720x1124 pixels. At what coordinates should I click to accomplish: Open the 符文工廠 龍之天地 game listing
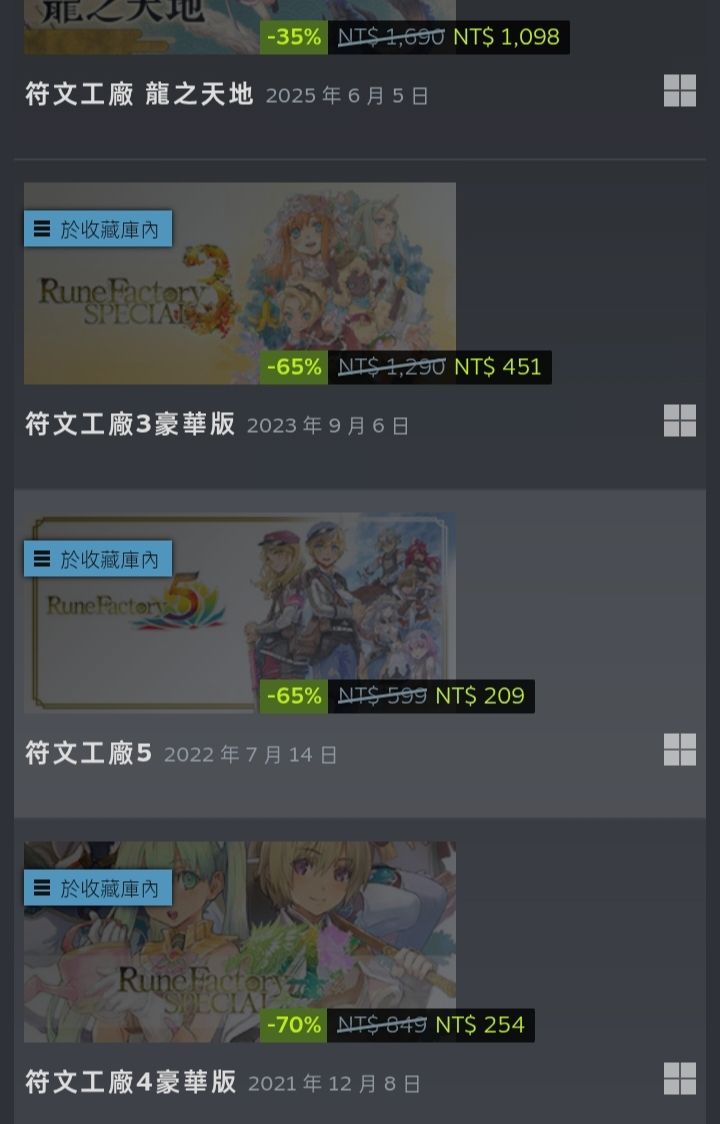139,95
